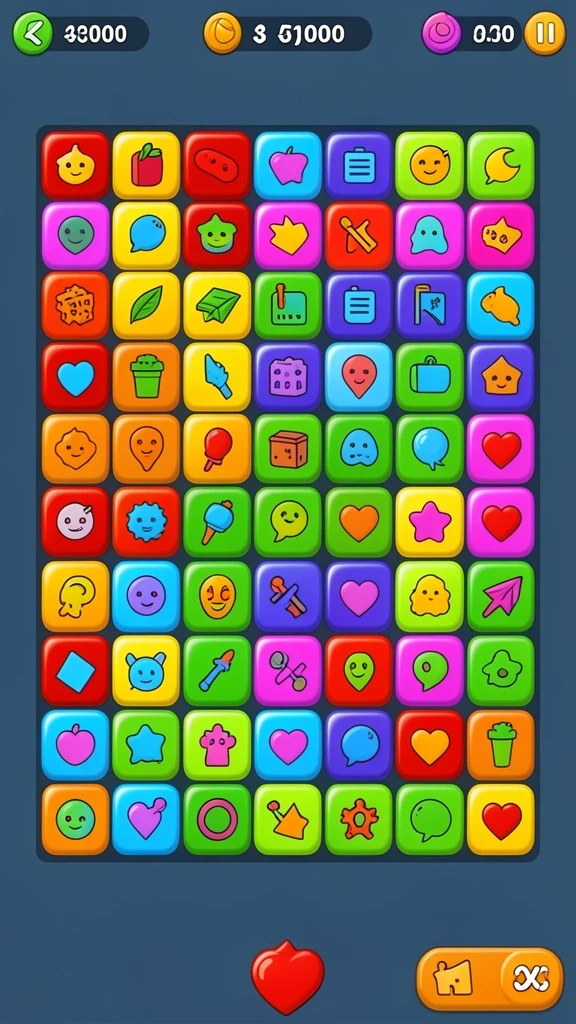Tap the pink arrow on green tile

[x=501, y=596]
